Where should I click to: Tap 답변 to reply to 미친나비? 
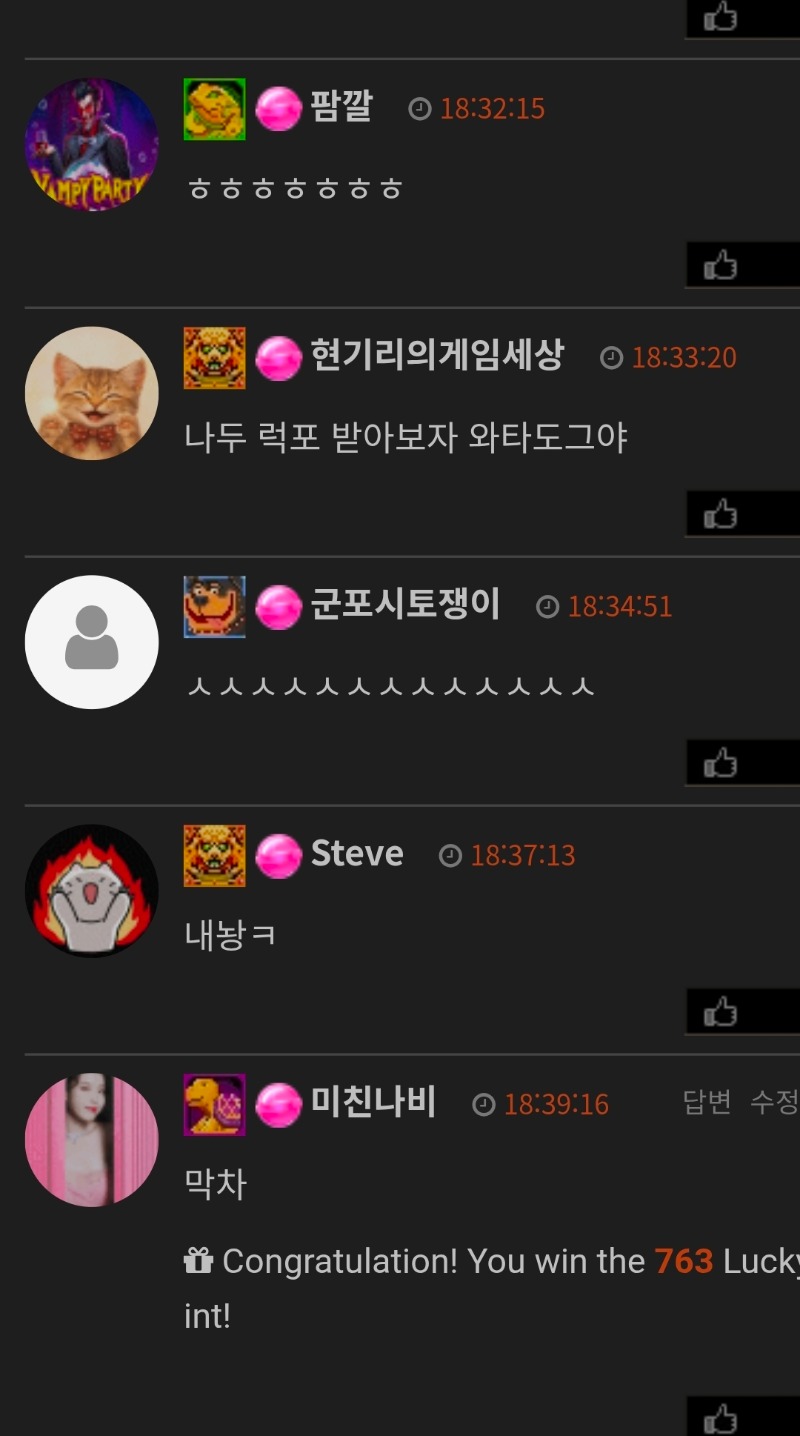click(x=707, y=1102)
